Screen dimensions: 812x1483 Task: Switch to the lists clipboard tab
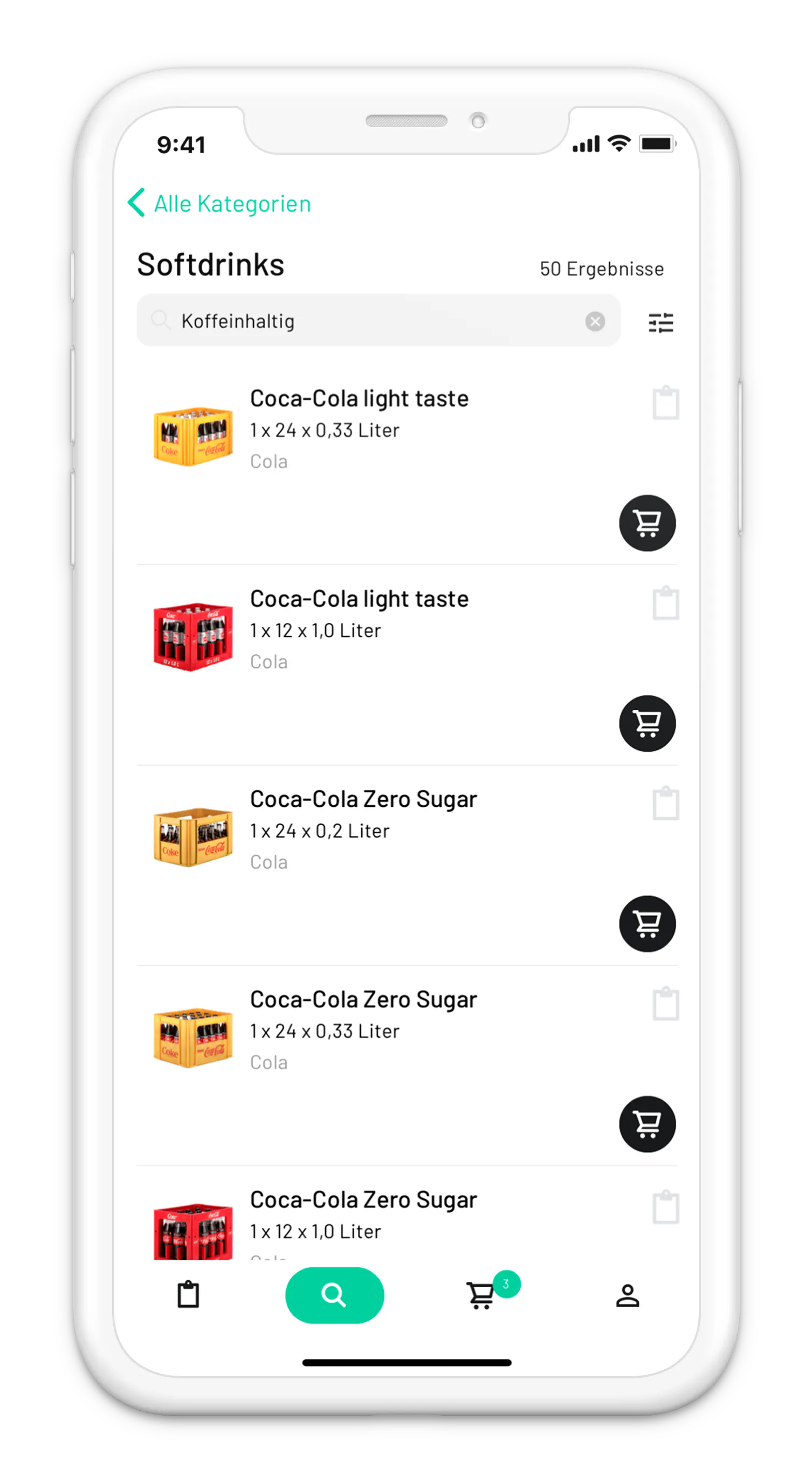click(188, 1295)
